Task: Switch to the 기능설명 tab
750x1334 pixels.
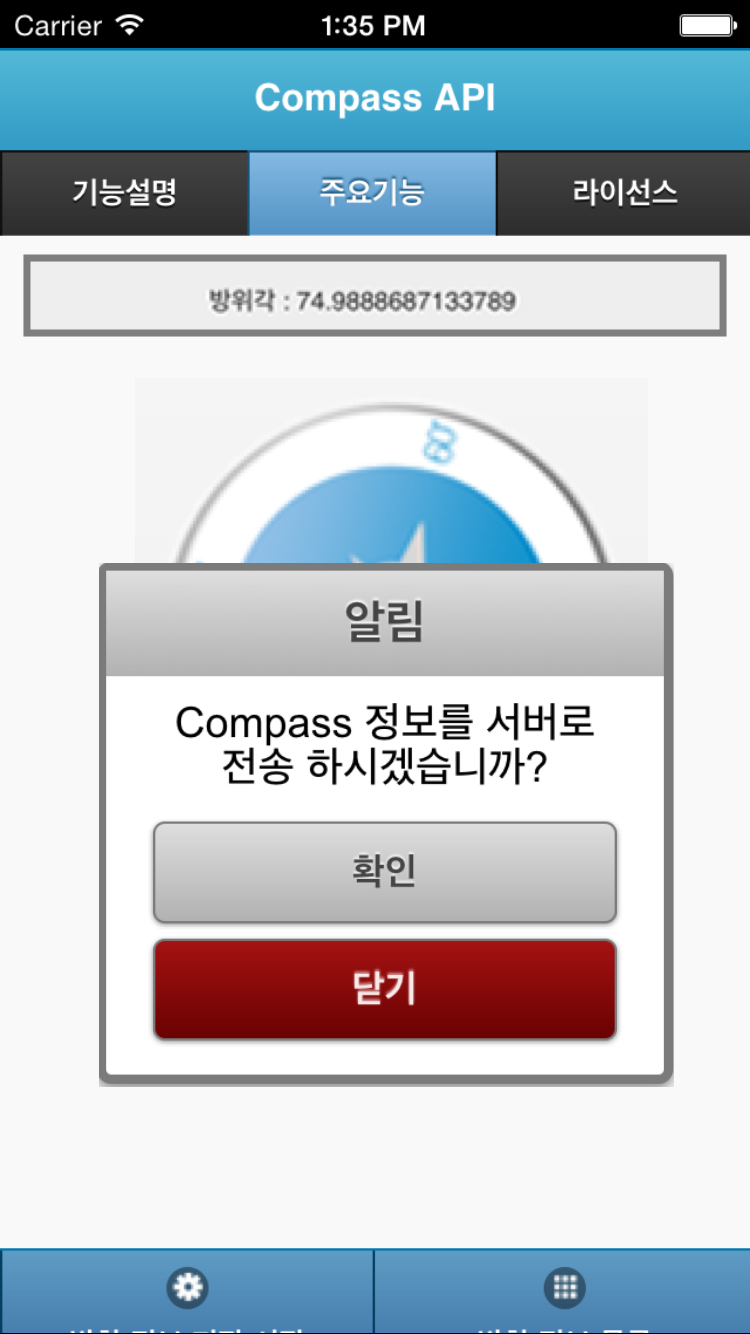Action: [x=124, y=193]
